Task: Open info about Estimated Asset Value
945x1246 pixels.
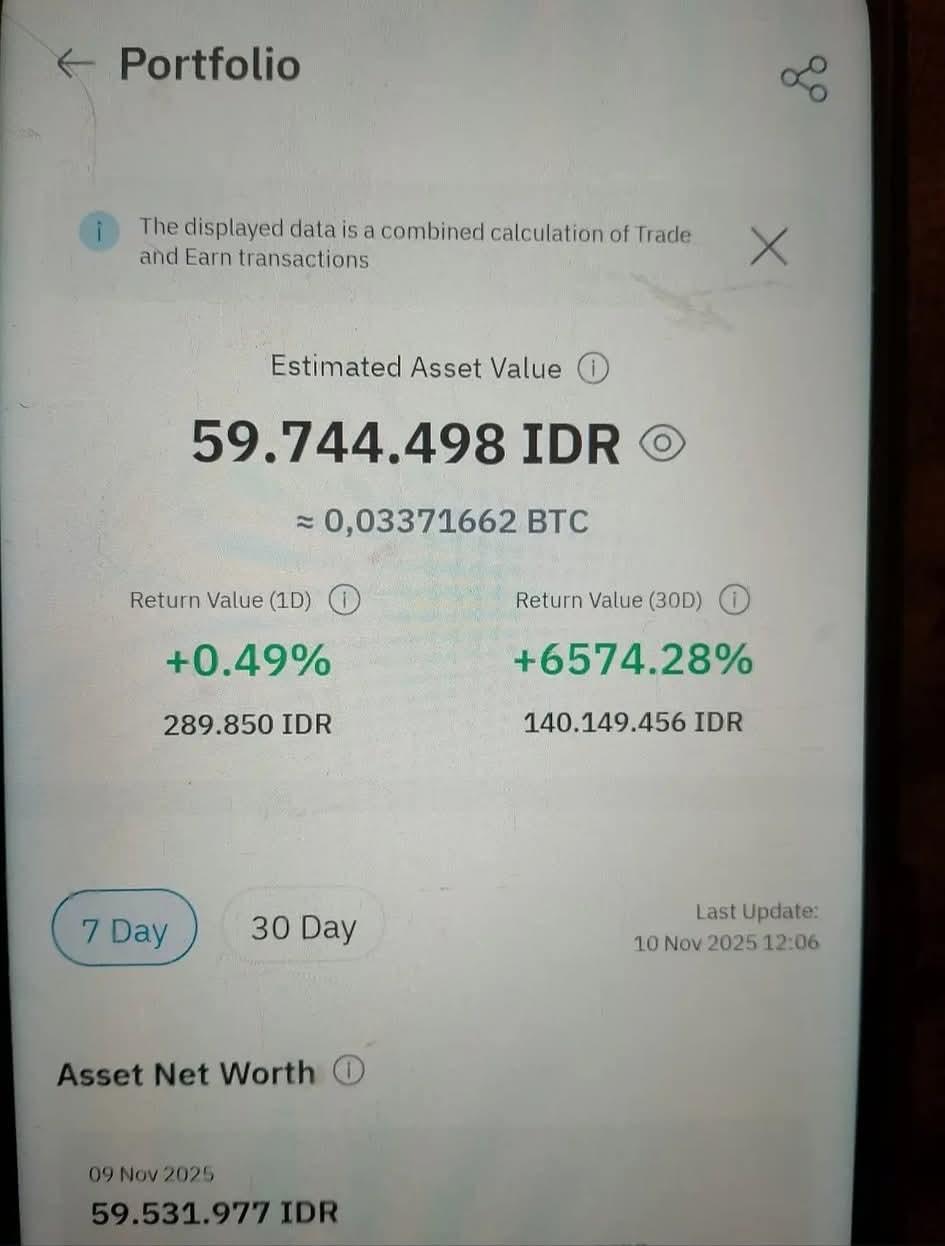Action: coord(592,369)
